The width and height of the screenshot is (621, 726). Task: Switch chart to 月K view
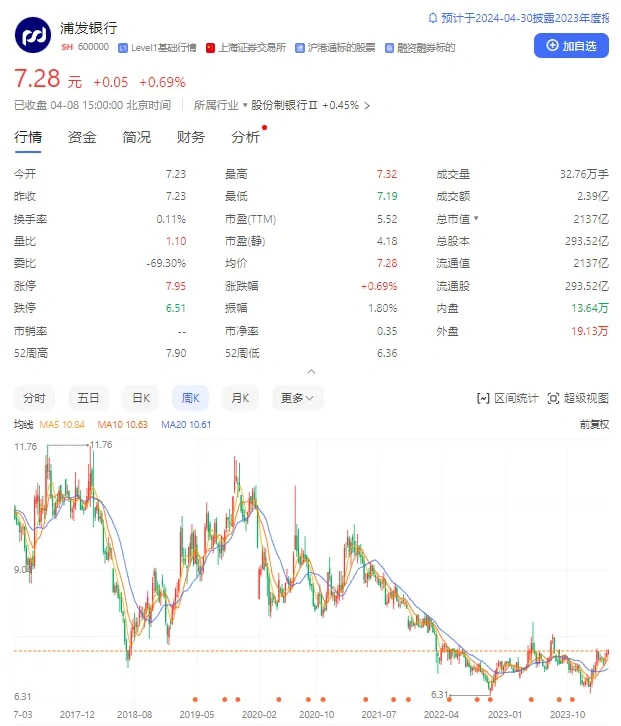click(240, 398)
